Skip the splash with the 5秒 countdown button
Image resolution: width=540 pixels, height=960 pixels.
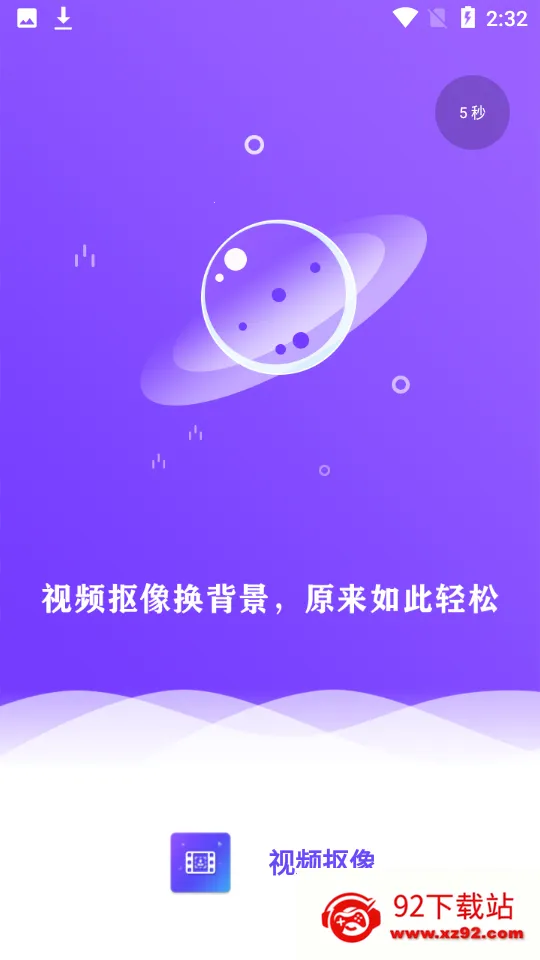click(472, 113)
